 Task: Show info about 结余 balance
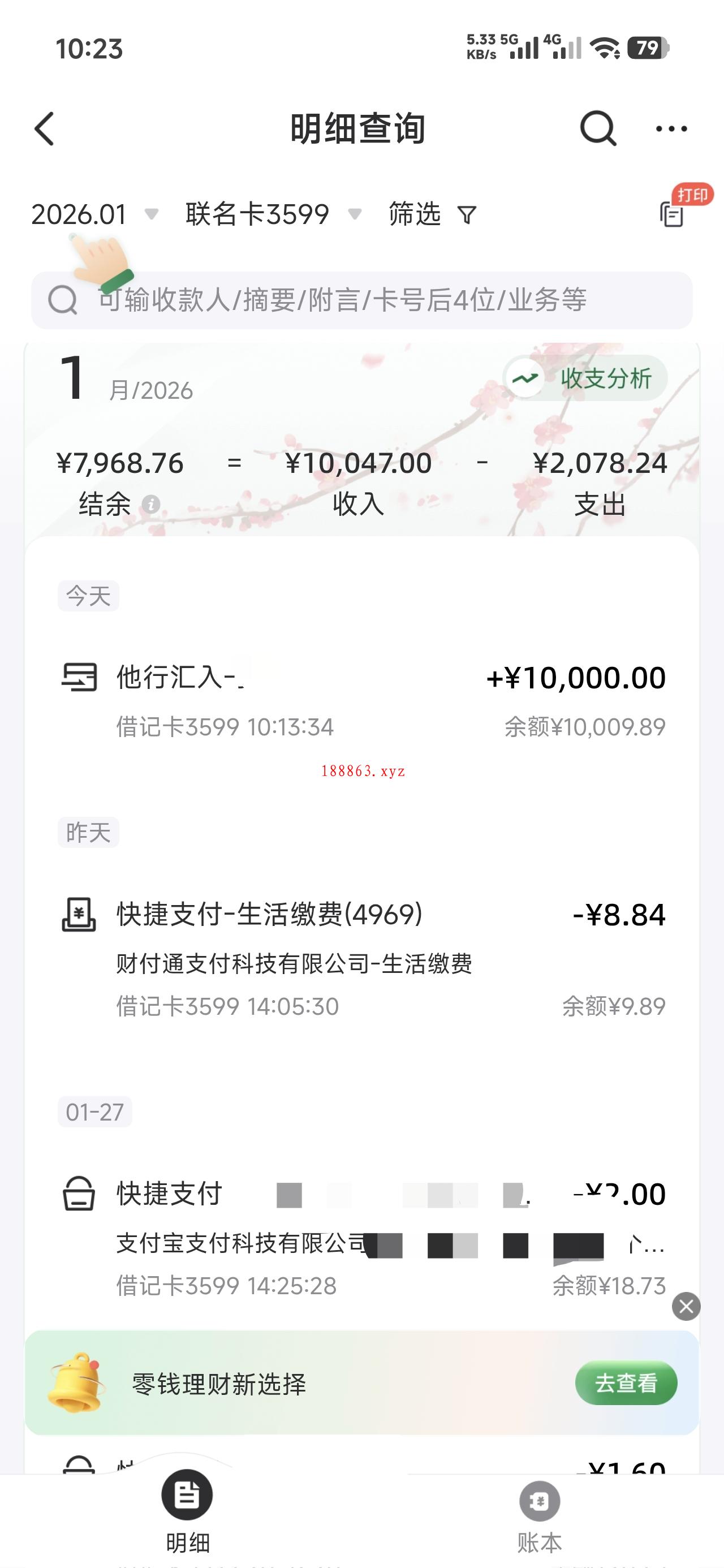tap(151, 505)
